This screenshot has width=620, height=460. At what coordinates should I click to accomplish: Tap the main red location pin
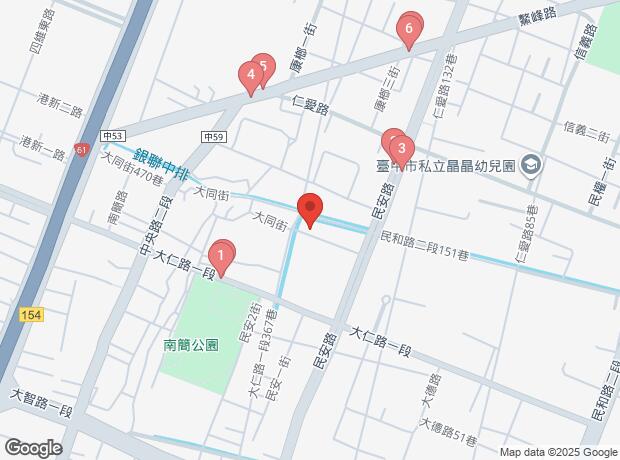point(310,210)
